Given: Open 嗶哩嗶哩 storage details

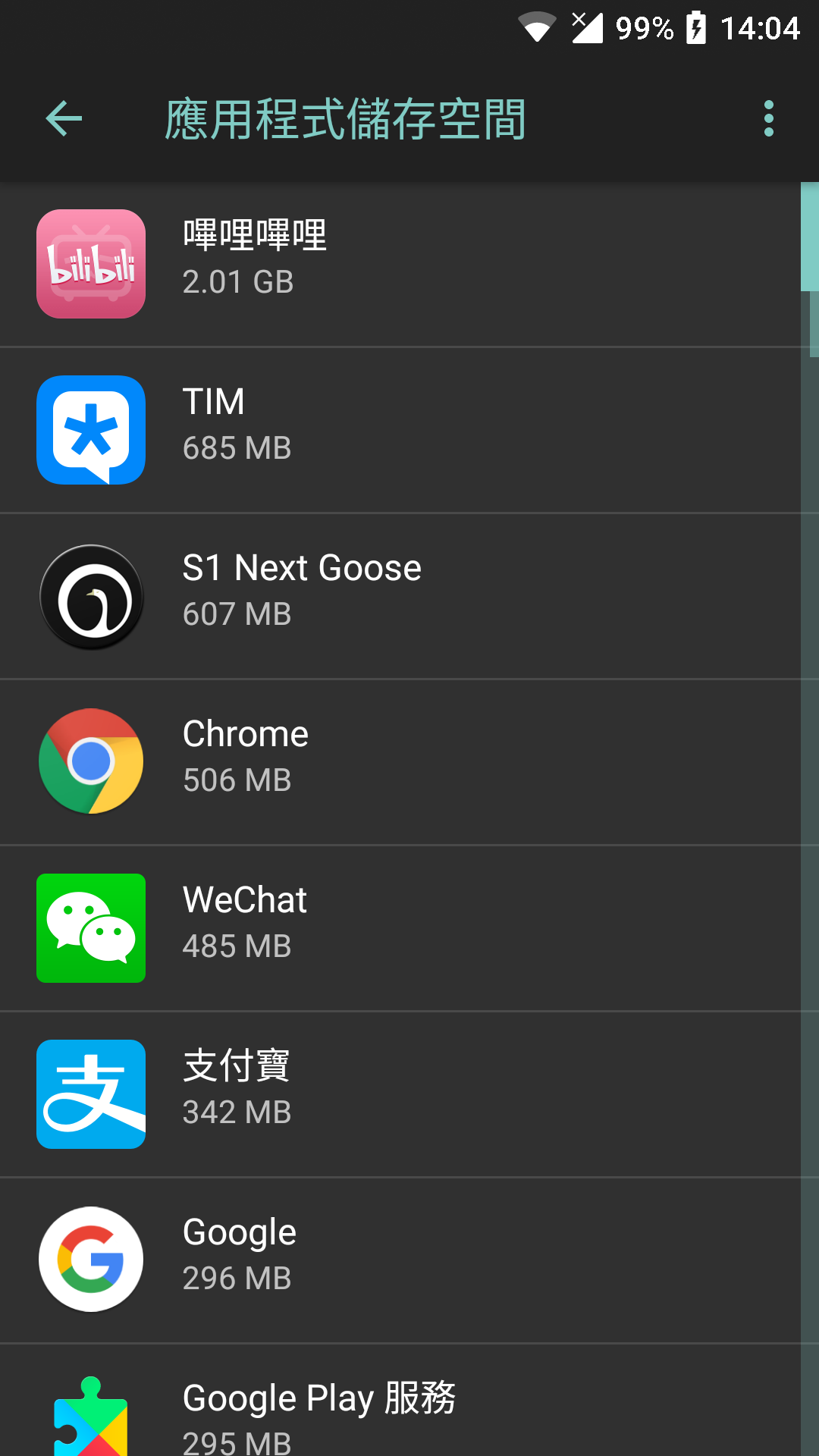Looking at the screenshot, I should [x=400, y=264].
